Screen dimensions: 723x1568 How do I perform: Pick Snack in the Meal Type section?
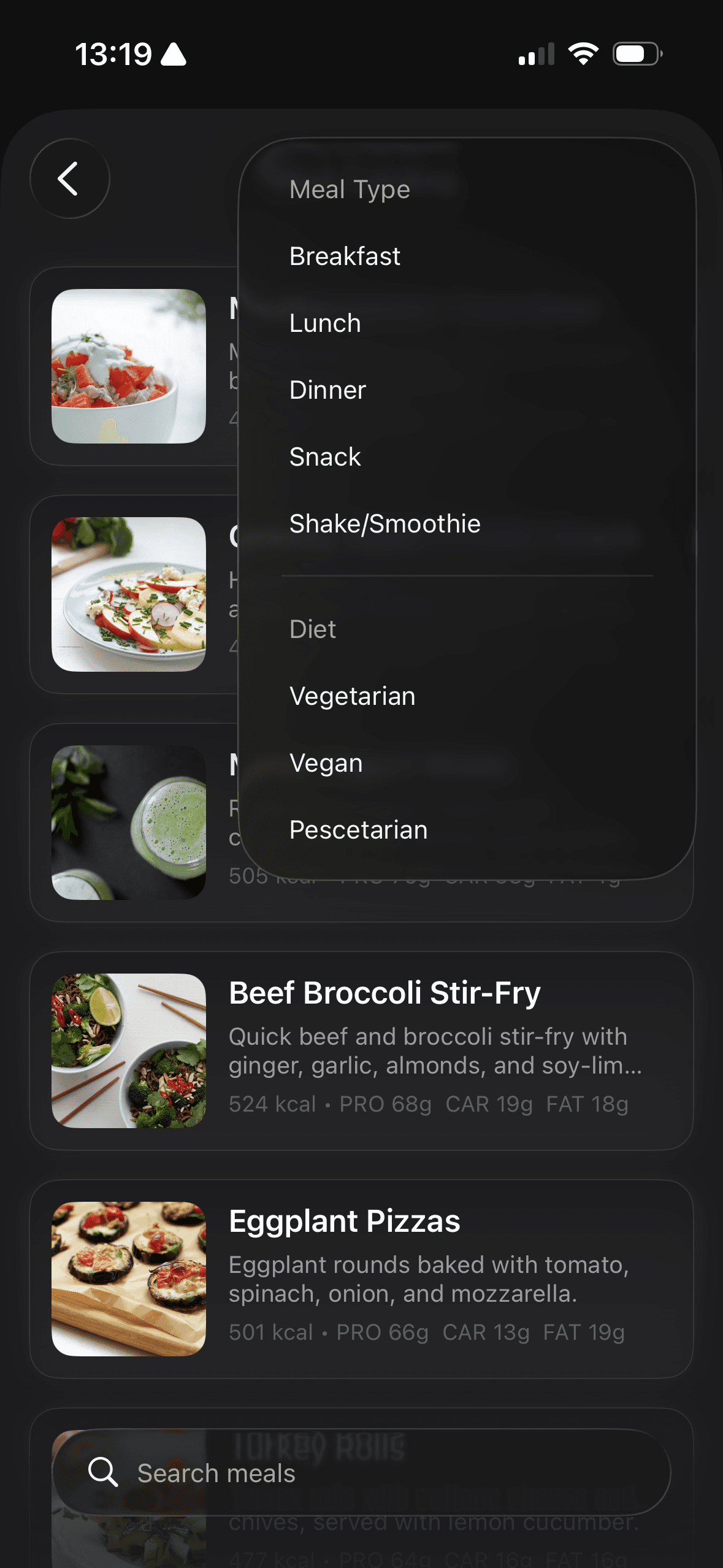click(325, 456)
